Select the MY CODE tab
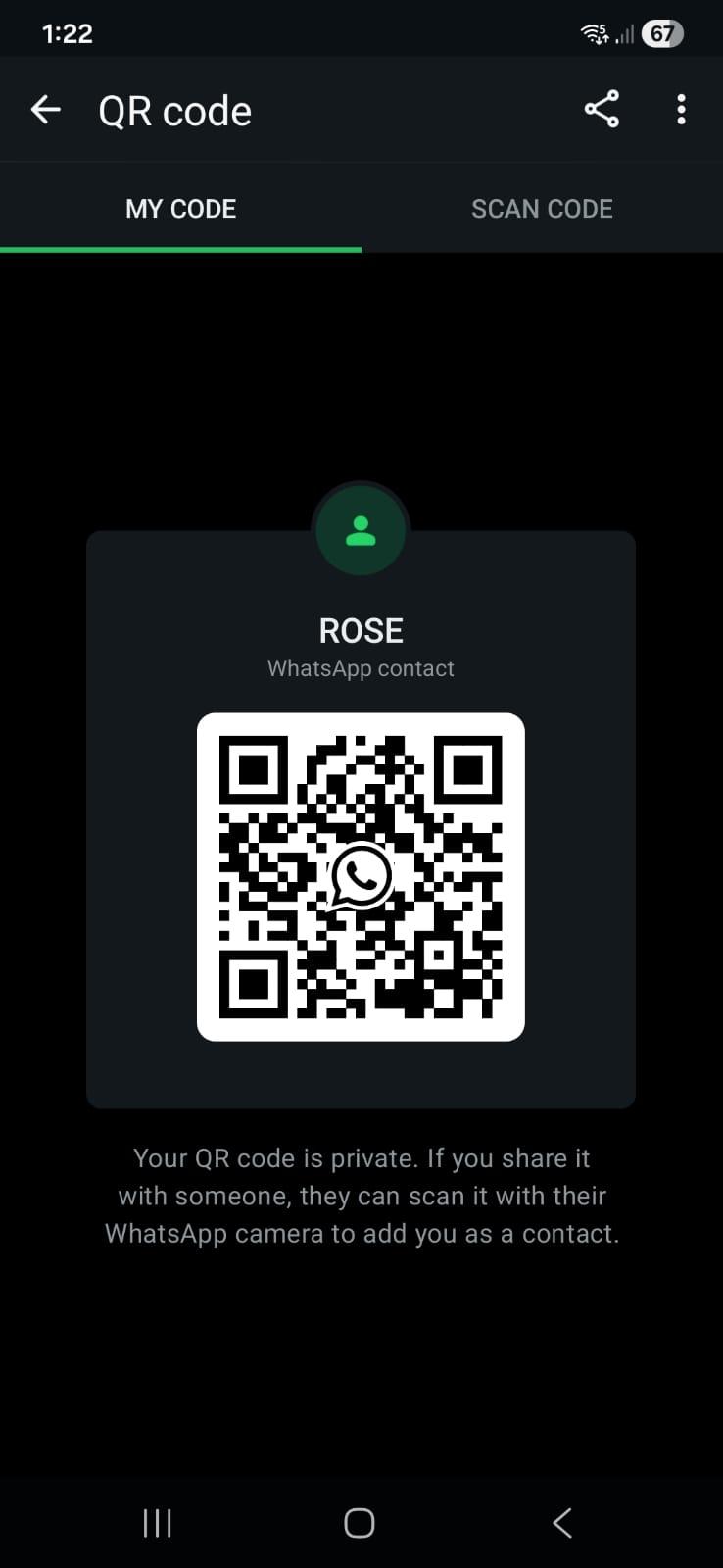 tap(180, 209)
